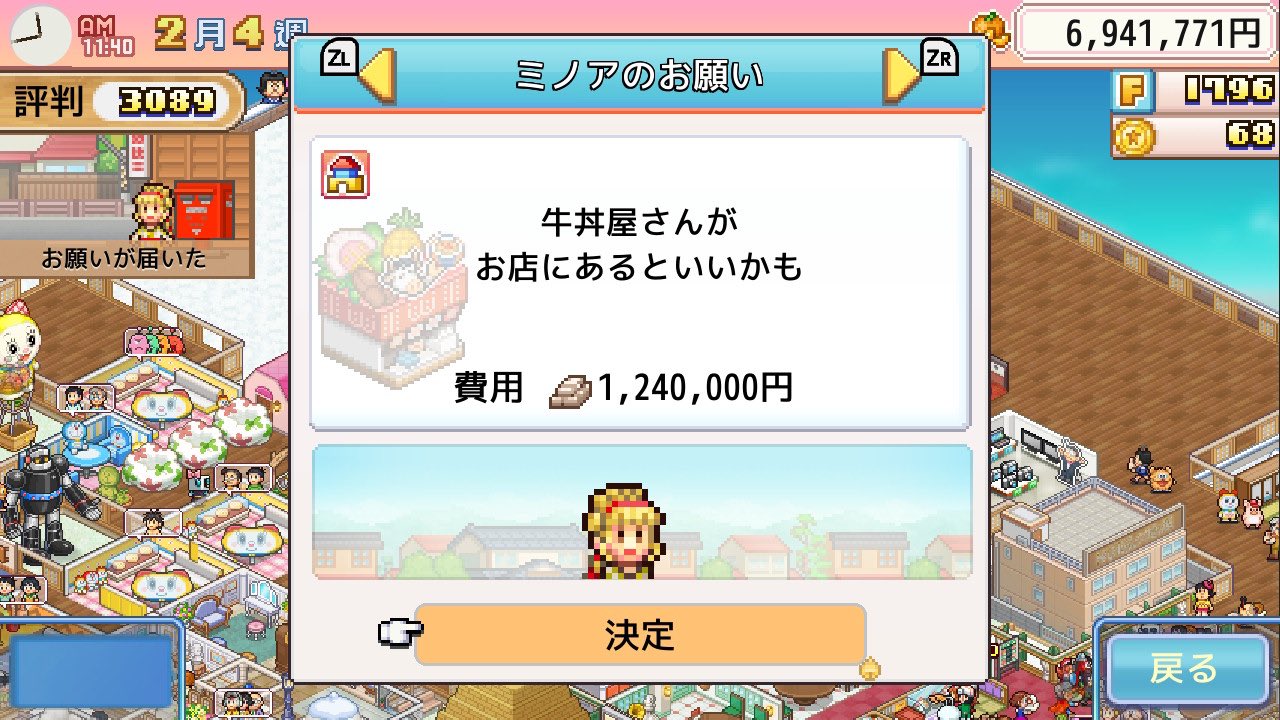Go to the next request with the right arrow
Screen dimensions: 1280x720
pyautogui.click(x=902, y=75)
